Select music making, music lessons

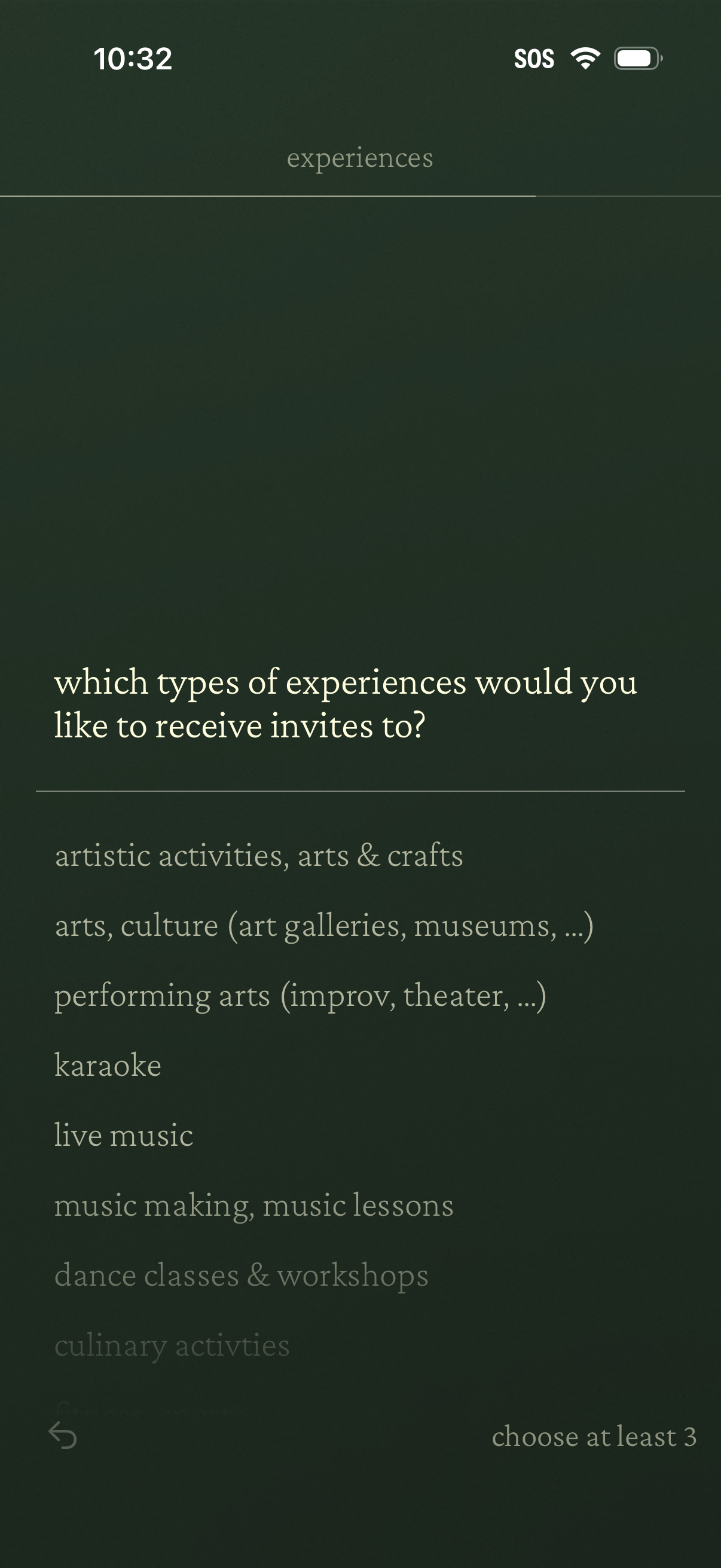253,1206
